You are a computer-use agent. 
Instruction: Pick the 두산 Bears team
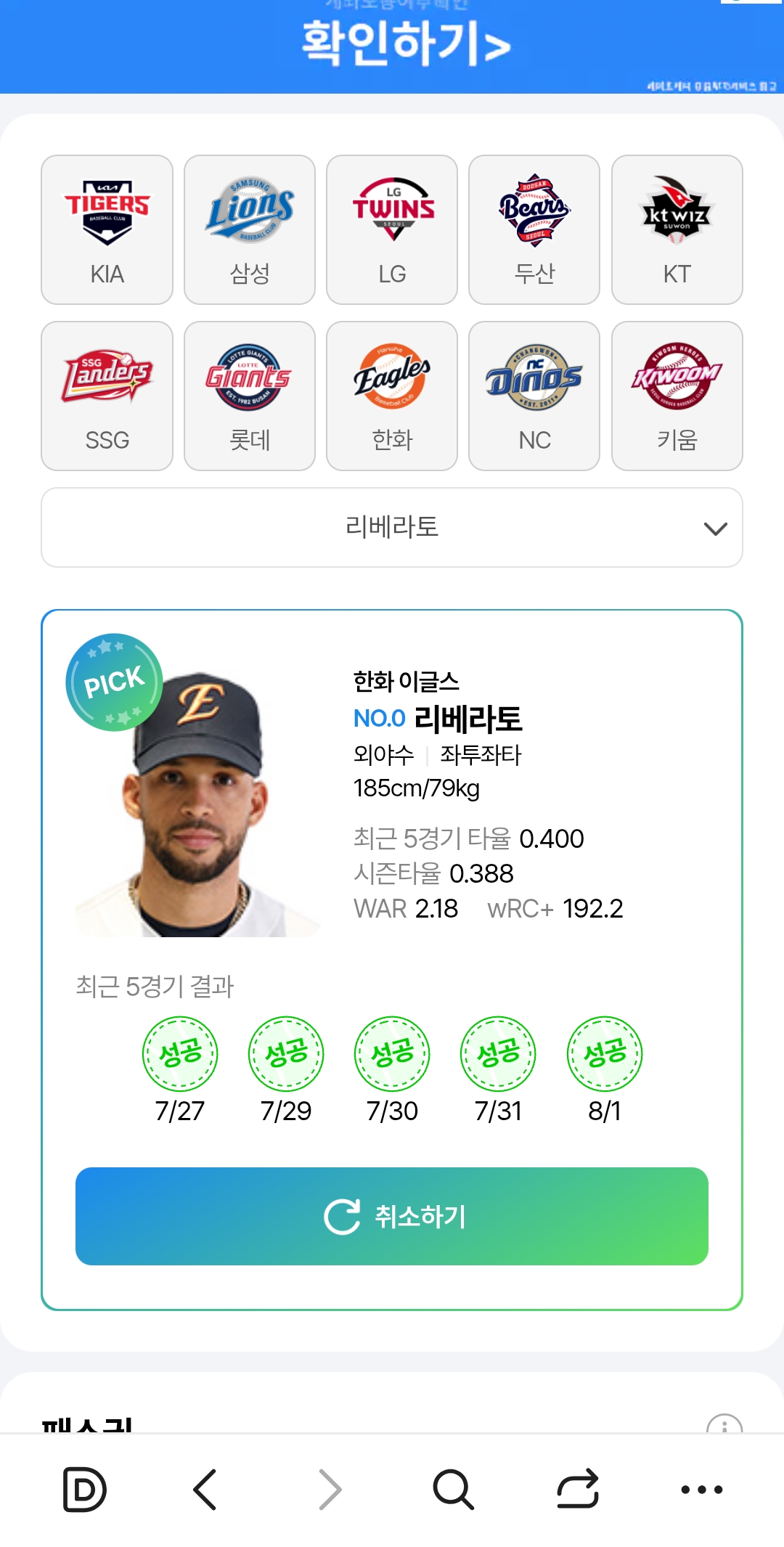click(x=534, y=229)
